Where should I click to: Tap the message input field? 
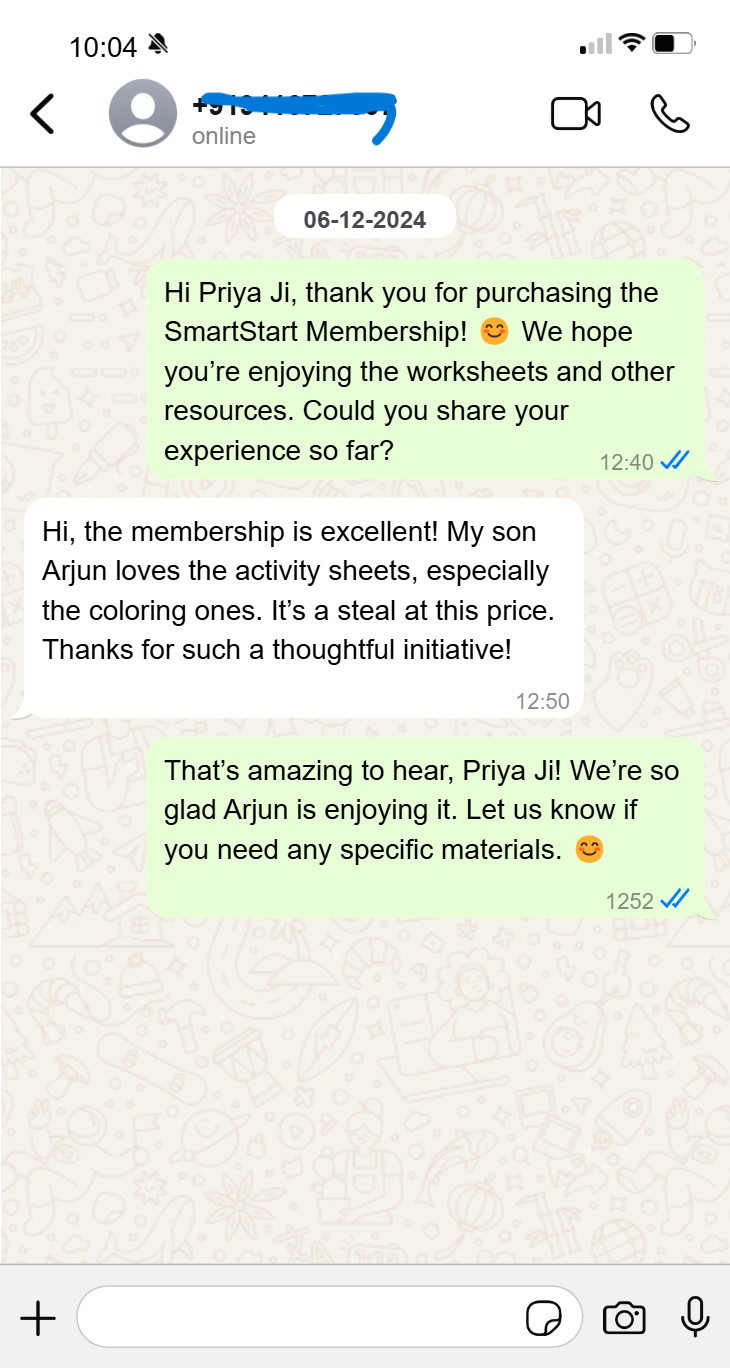point(300,1318)
